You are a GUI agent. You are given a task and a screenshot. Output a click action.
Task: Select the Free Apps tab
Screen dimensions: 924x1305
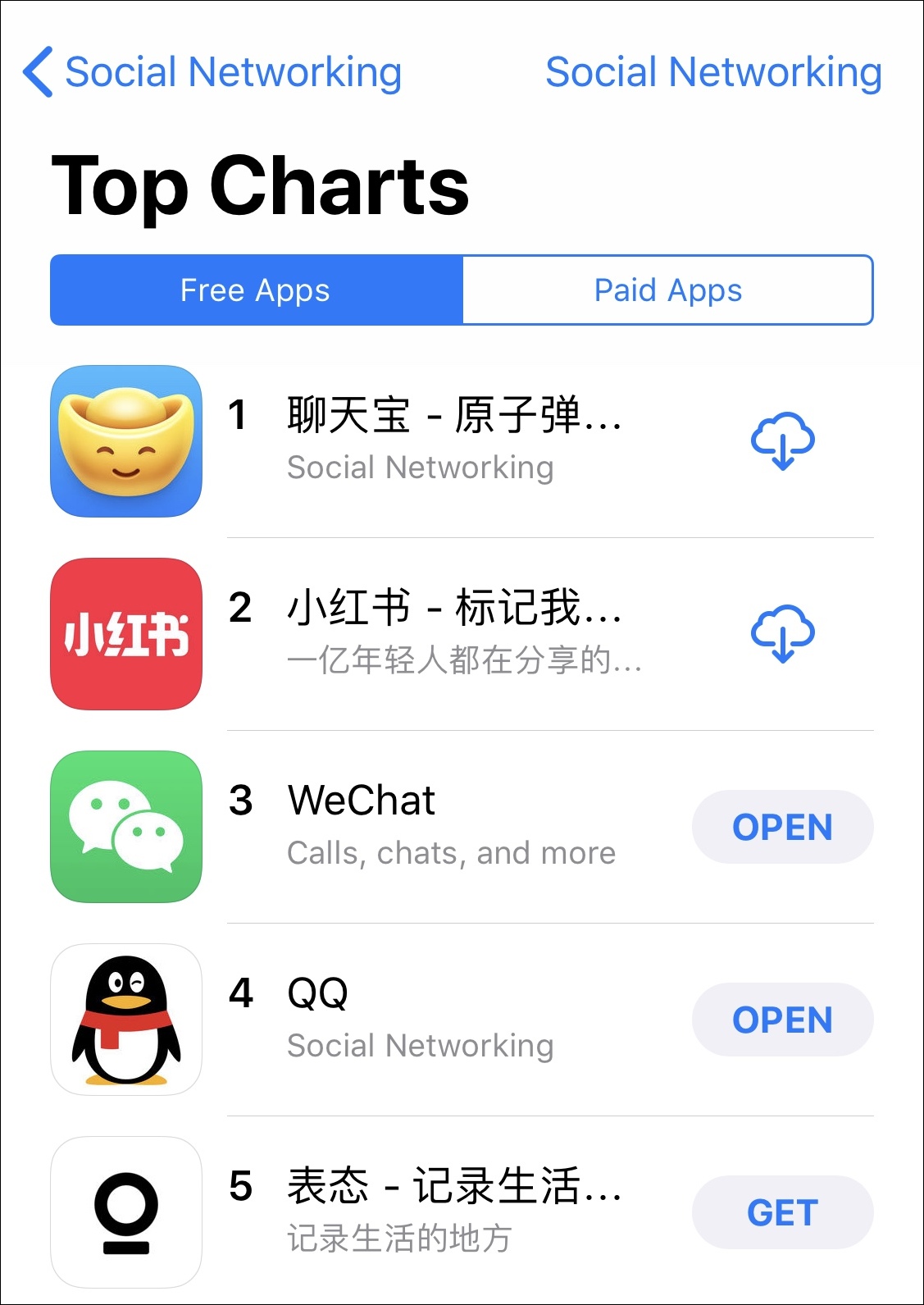(255, 290)
